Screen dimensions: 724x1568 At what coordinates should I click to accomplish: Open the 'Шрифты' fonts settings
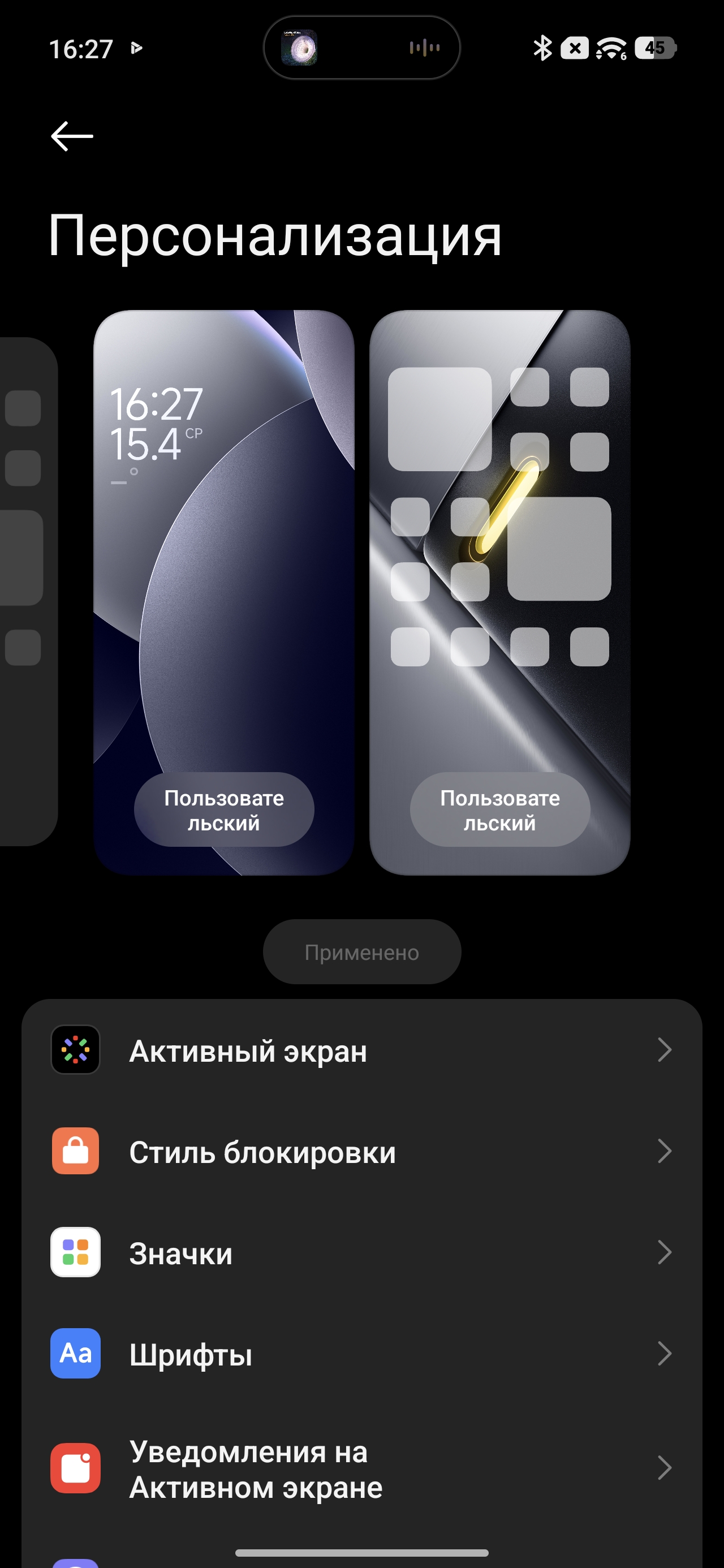point(361,1354)
